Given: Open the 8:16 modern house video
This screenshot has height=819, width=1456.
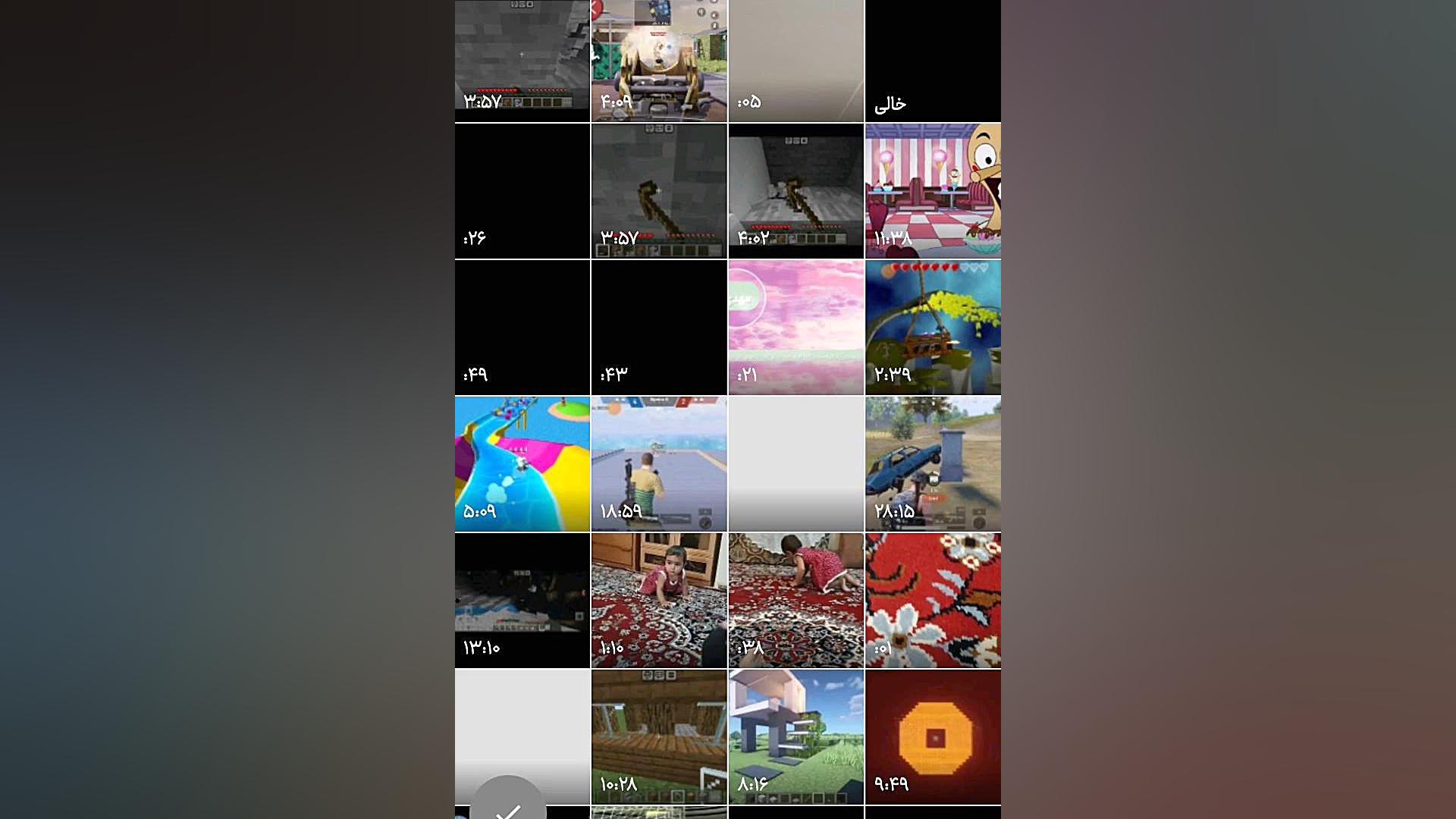Looking at the screenshot, I should coord(795,736).
